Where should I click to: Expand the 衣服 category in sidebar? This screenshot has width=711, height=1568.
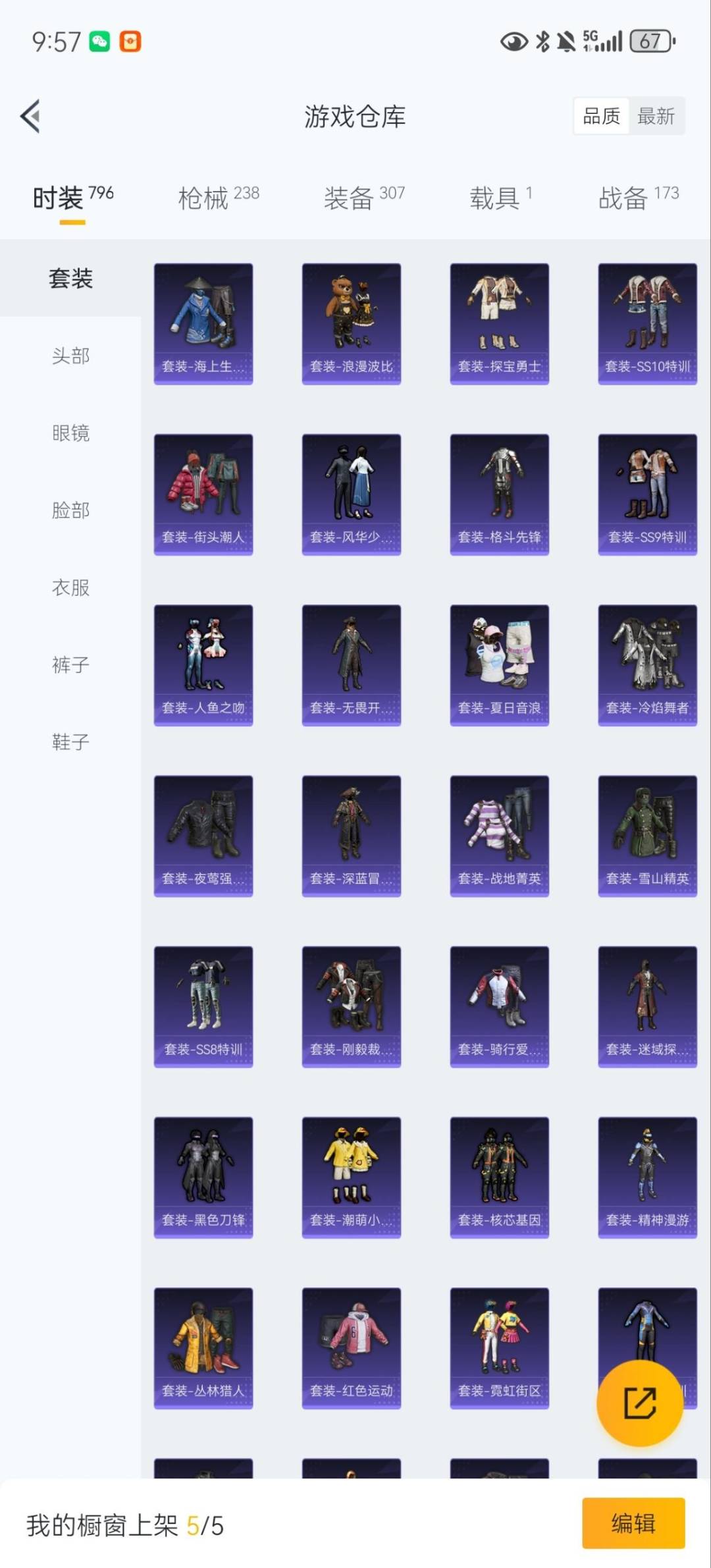click(70, 587)
